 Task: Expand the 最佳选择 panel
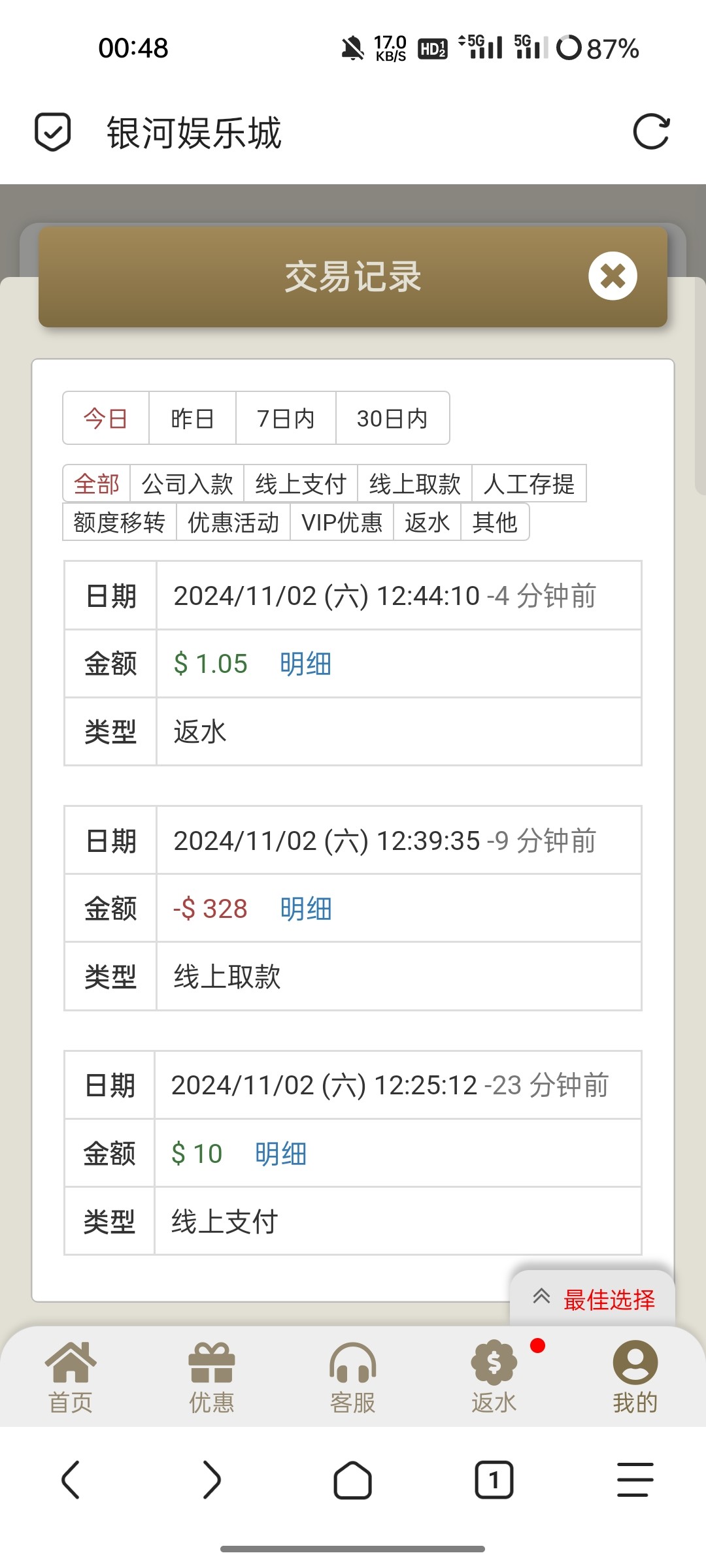coord(592,1299)
